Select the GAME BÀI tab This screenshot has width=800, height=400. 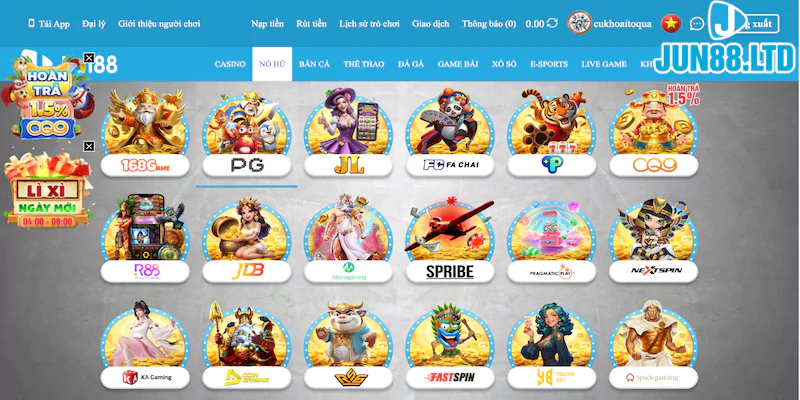(x=457, y=64)
